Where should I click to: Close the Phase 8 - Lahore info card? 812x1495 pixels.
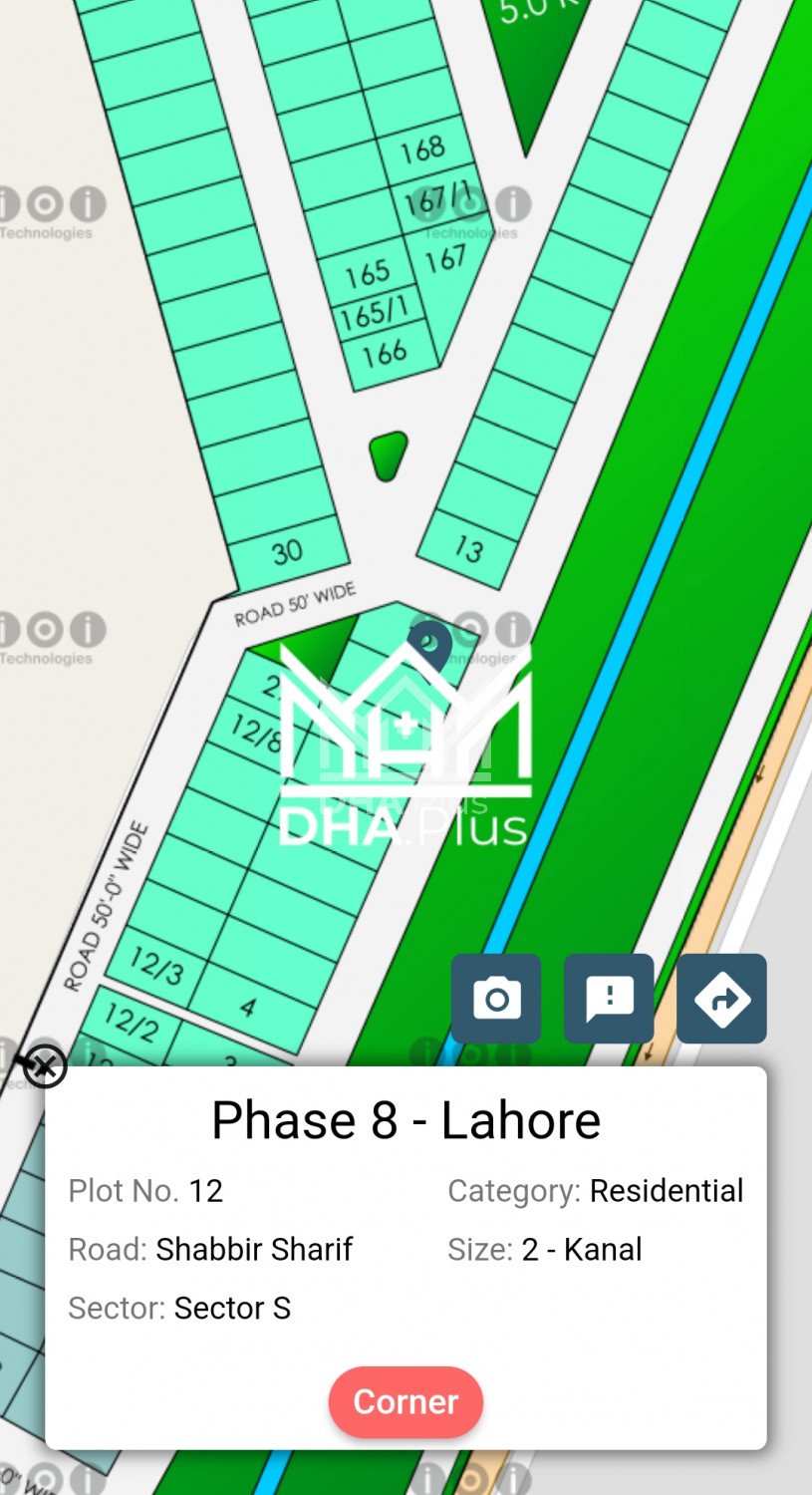click(x=44, y=1066)
